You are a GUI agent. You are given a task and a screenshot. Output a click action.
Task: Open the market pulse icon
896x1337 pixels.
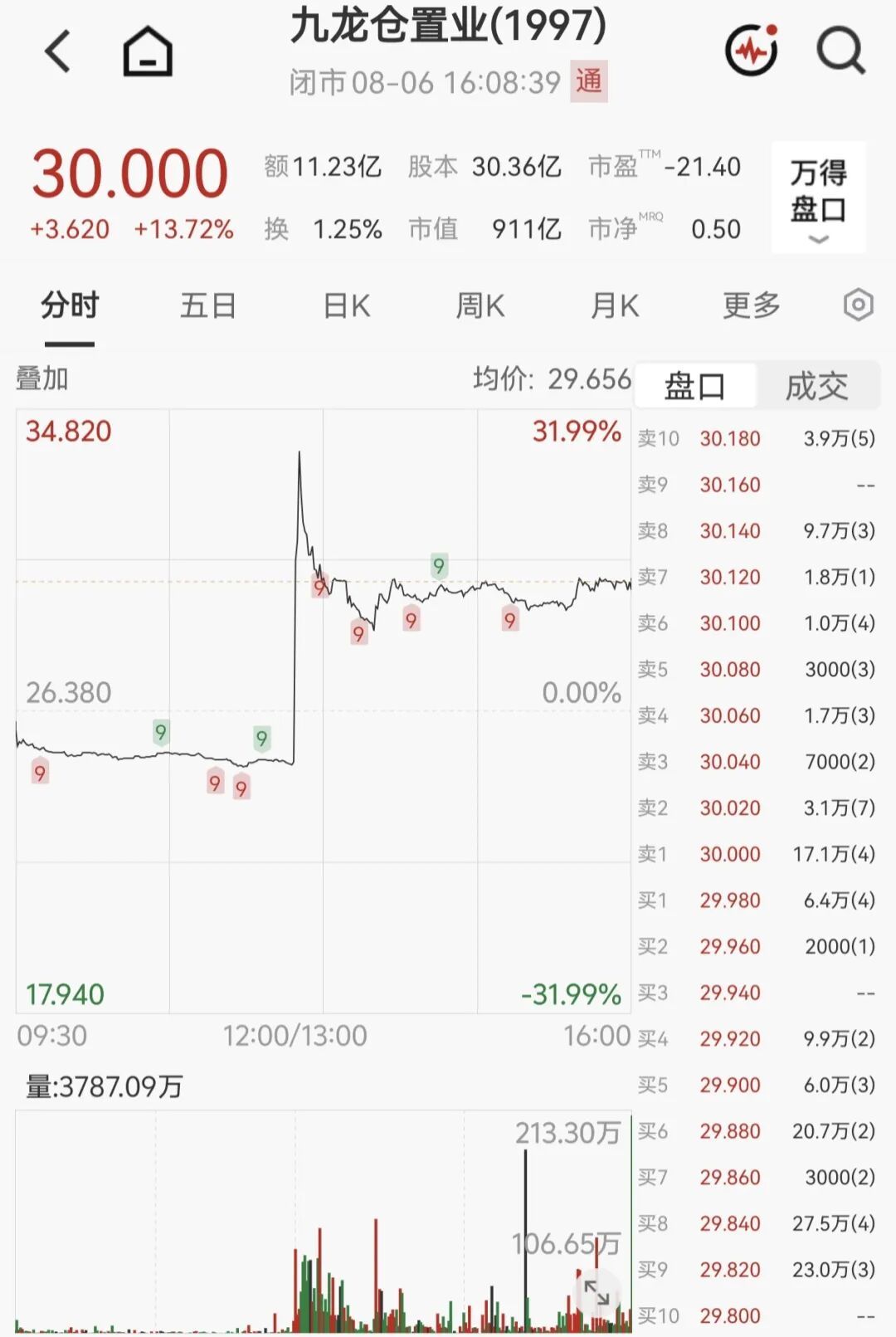point(752,51)
